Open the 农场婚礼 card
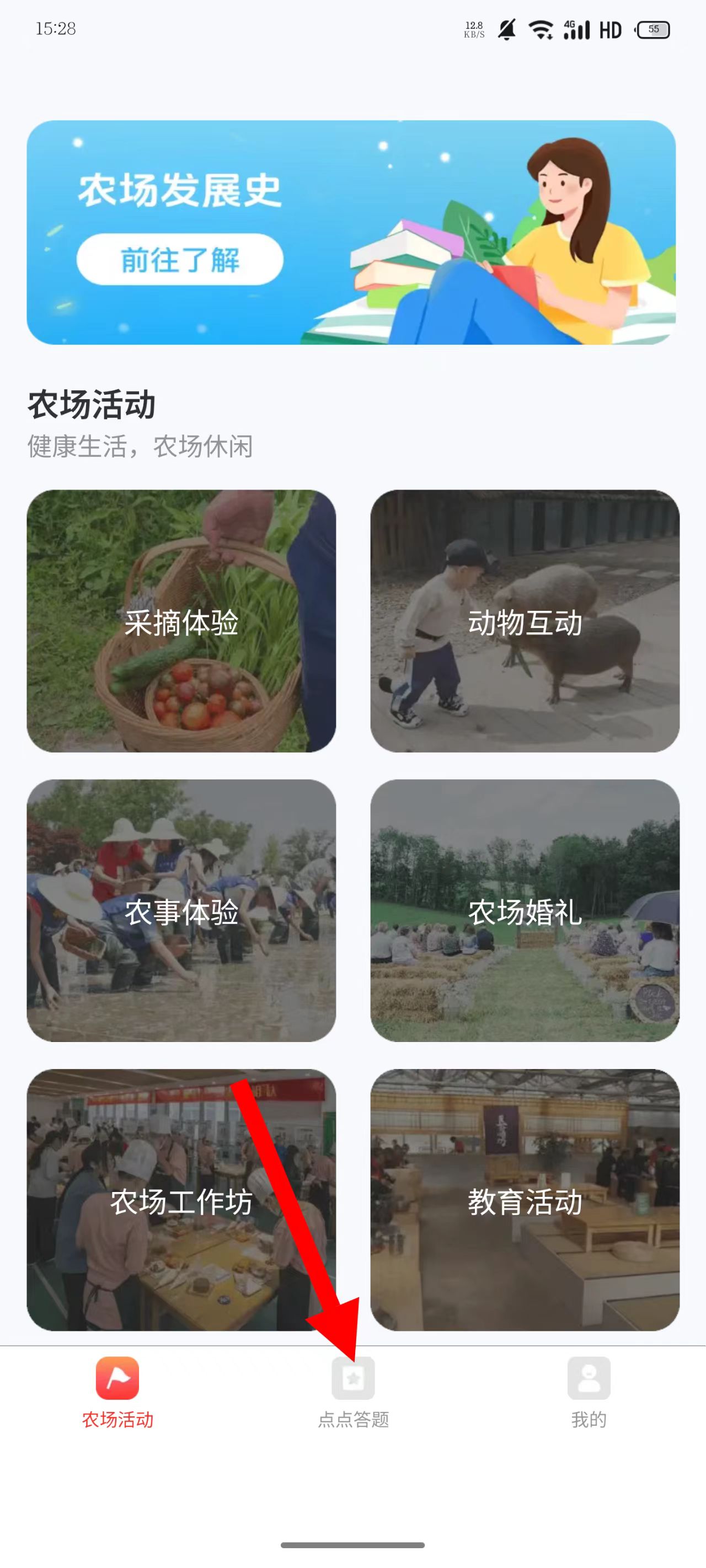This screenshot has width=706, height=1568. pyautogui.click(x=525, y=911)
